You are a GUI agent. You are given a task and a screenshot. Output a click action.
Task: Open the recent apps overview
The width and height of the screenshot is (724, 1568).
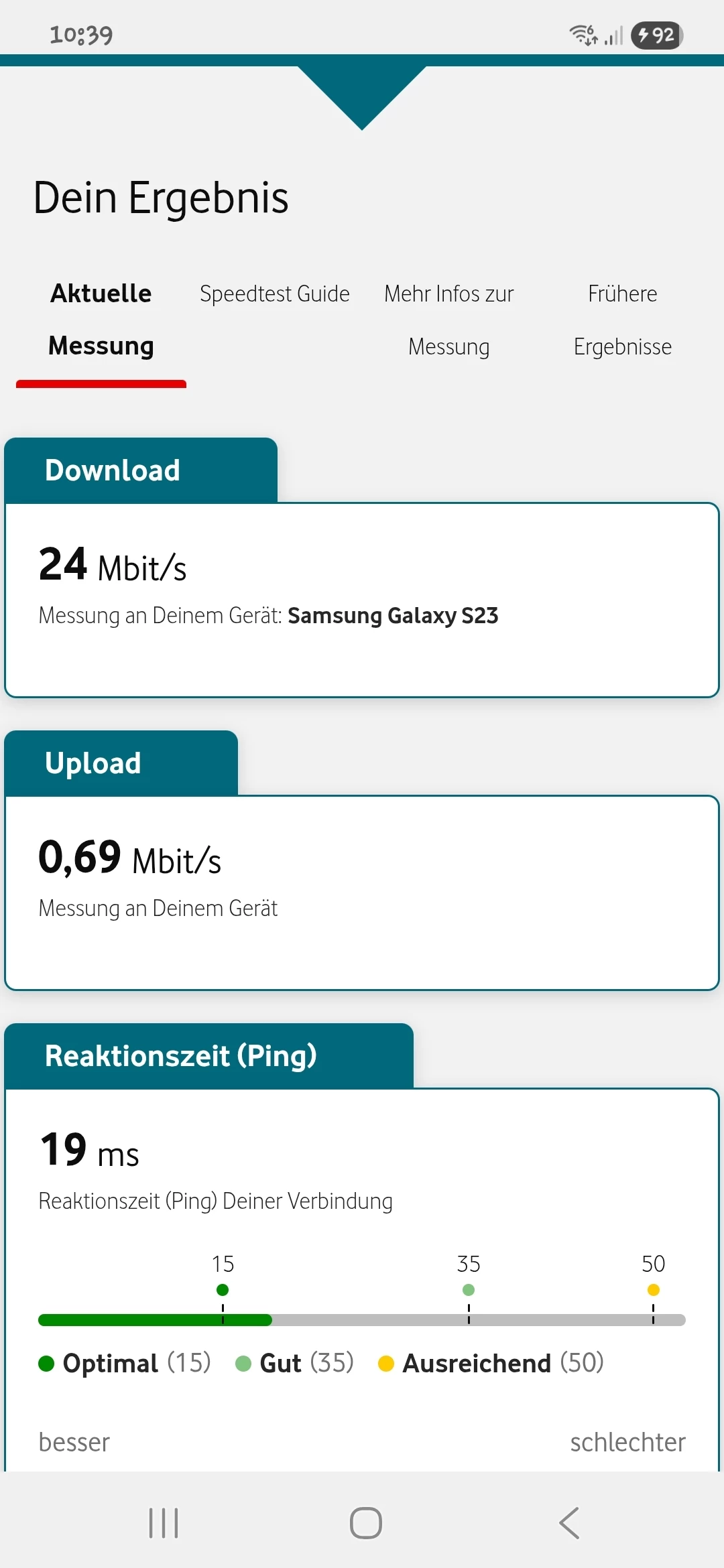click(164, 1523)
